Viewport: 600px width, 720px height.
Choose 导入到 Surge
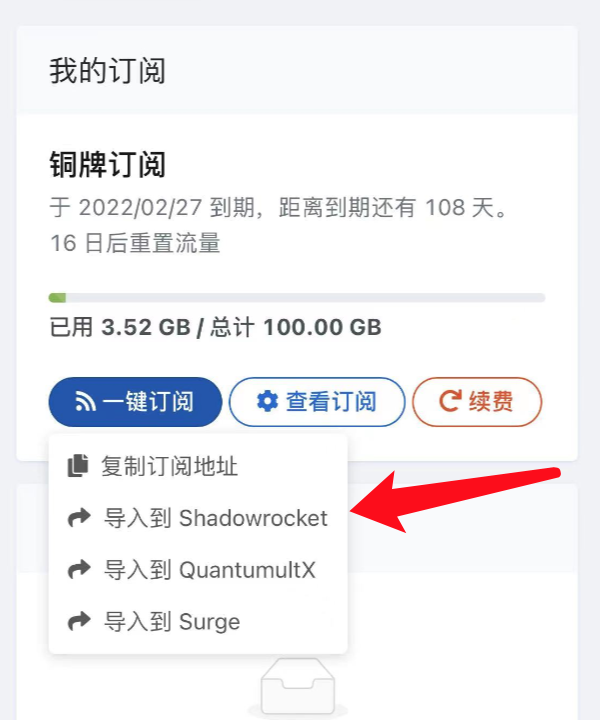click(x=153, y=622)
